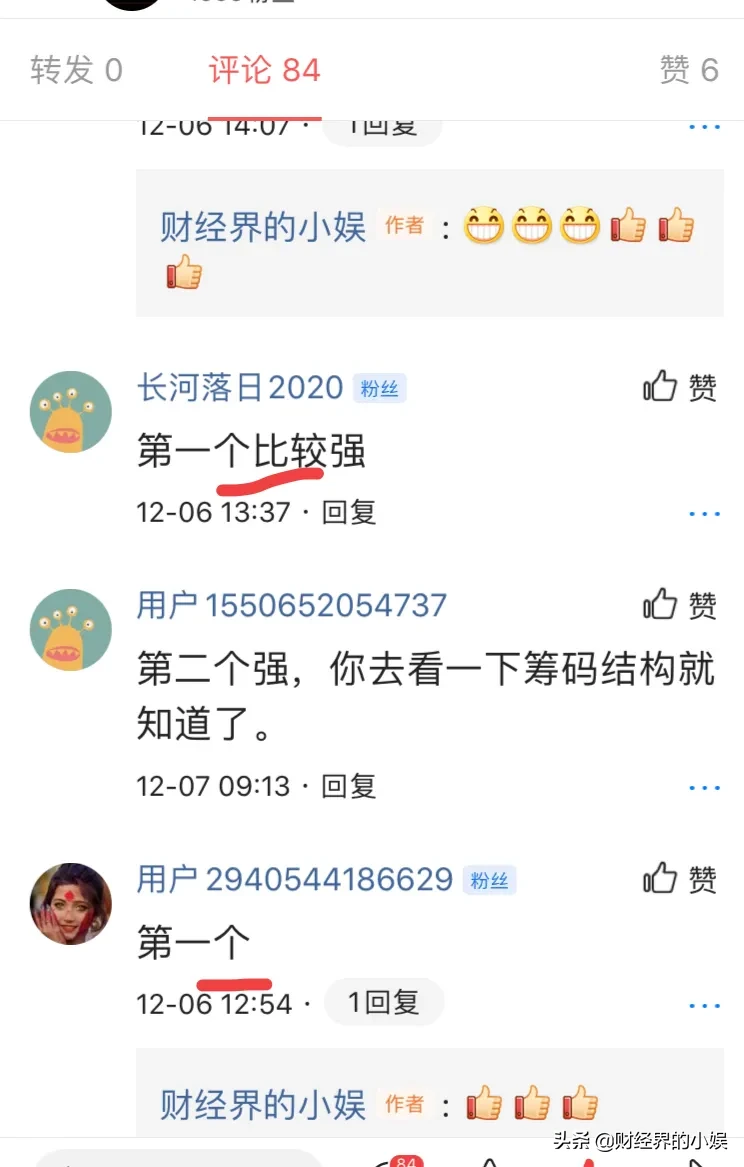Open author 财经界的小娱 in the top reply
The height and width of the screenshot is (1167, 744).
coord(263,228)
